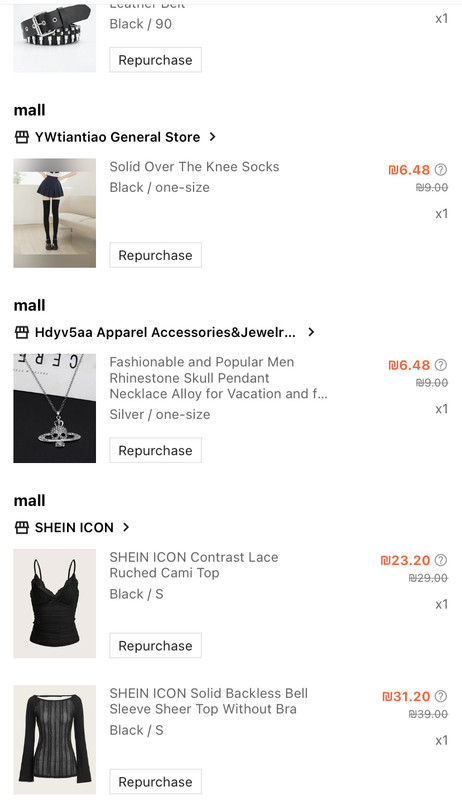
Task: Open YWtiantiao General Store page
Action: coord(115,137)
